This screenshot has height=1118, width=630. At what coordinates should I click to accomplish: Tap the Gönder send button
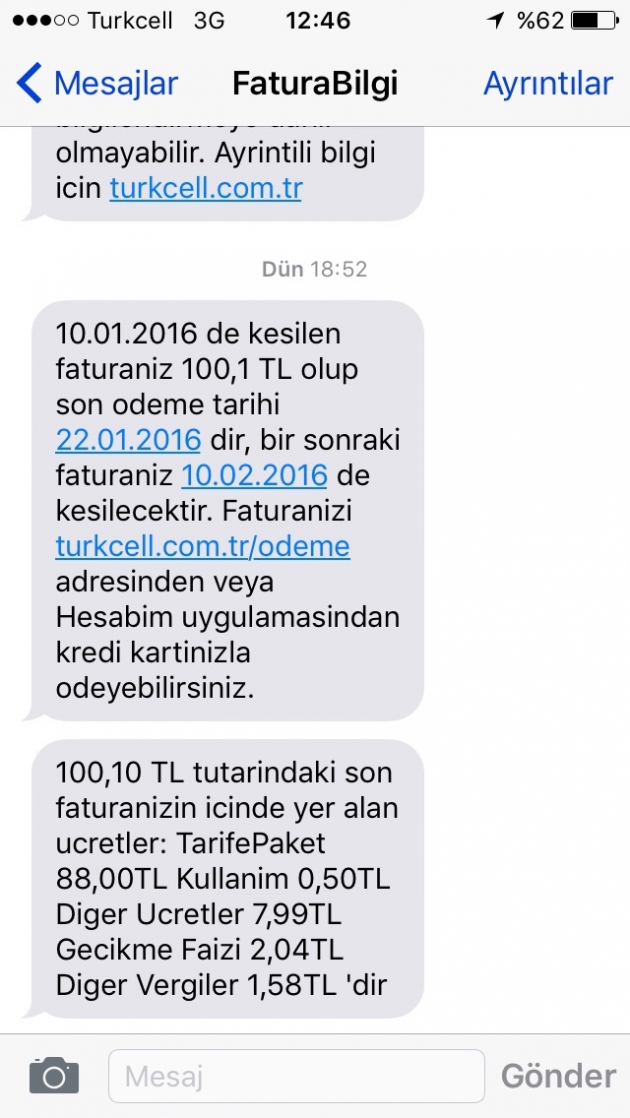[559, 1076]
